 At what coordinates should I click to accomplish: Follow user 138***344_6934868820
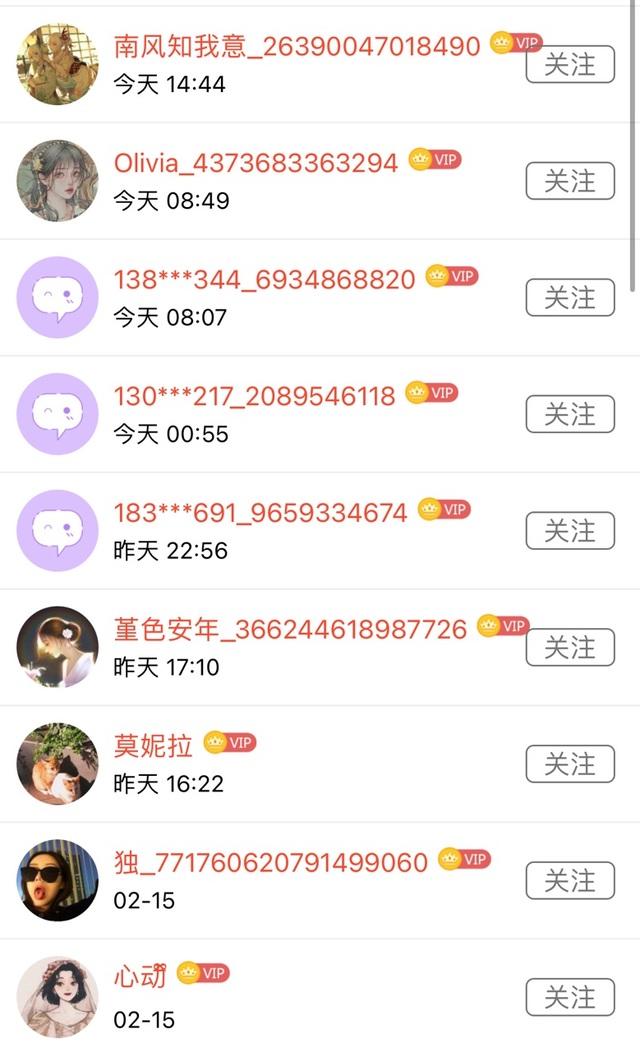570,298
